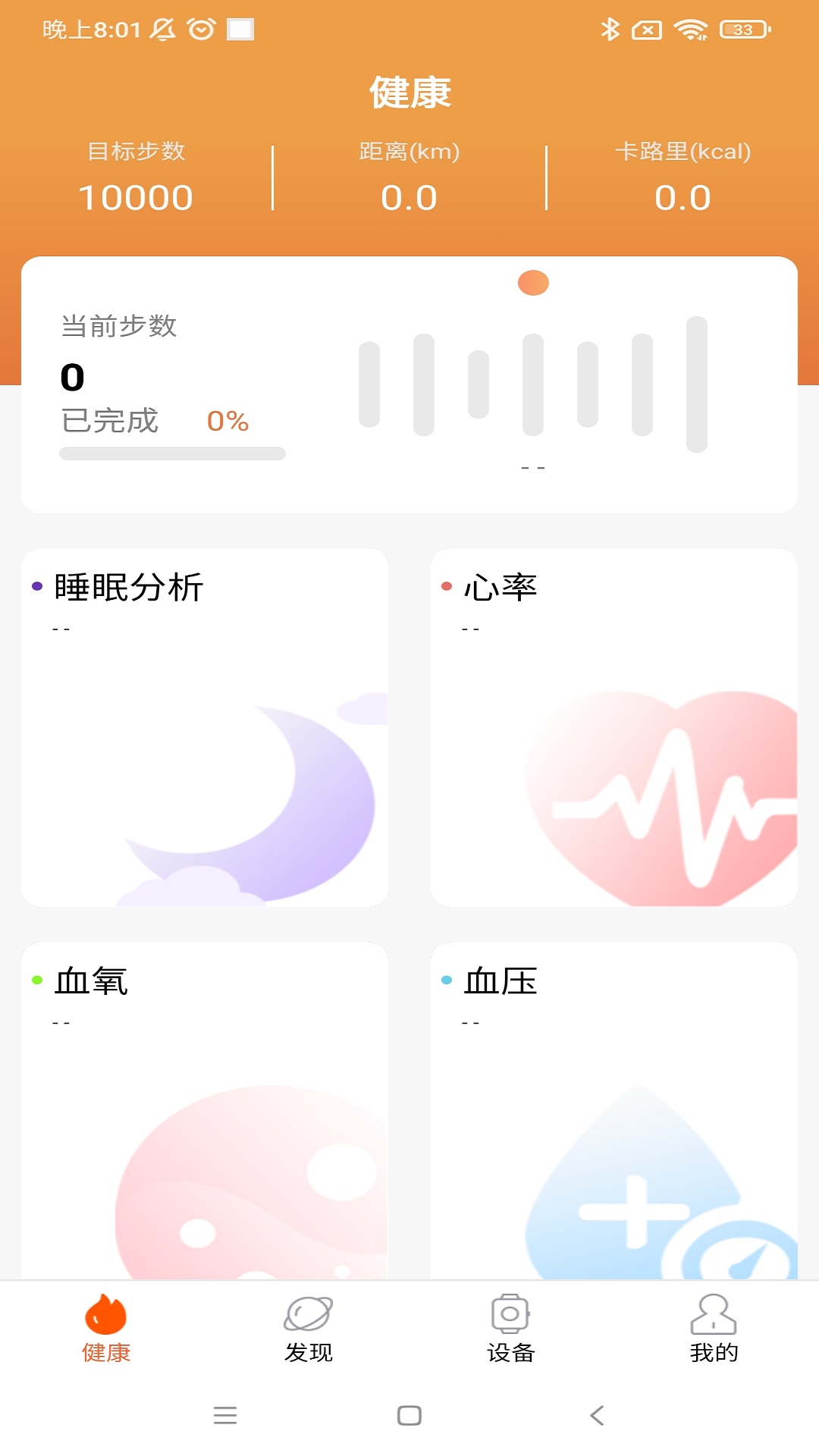The height and width of the screenshot is (1456, 819).
Task: Tap the orange dot above the step chart
Action: 534,282
